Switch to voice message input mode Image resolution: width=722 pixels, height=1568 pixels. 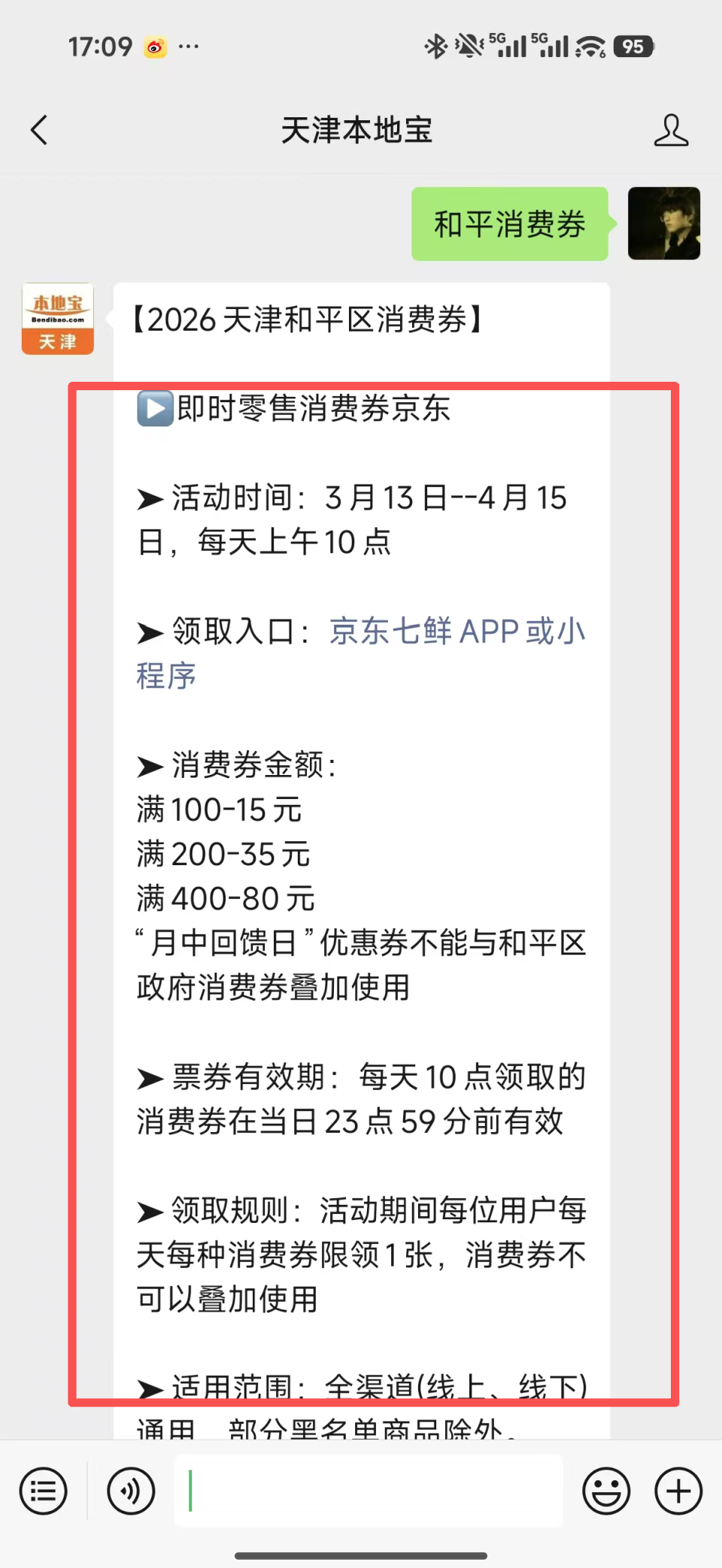pyautogui.click(x=130, y=1491)
